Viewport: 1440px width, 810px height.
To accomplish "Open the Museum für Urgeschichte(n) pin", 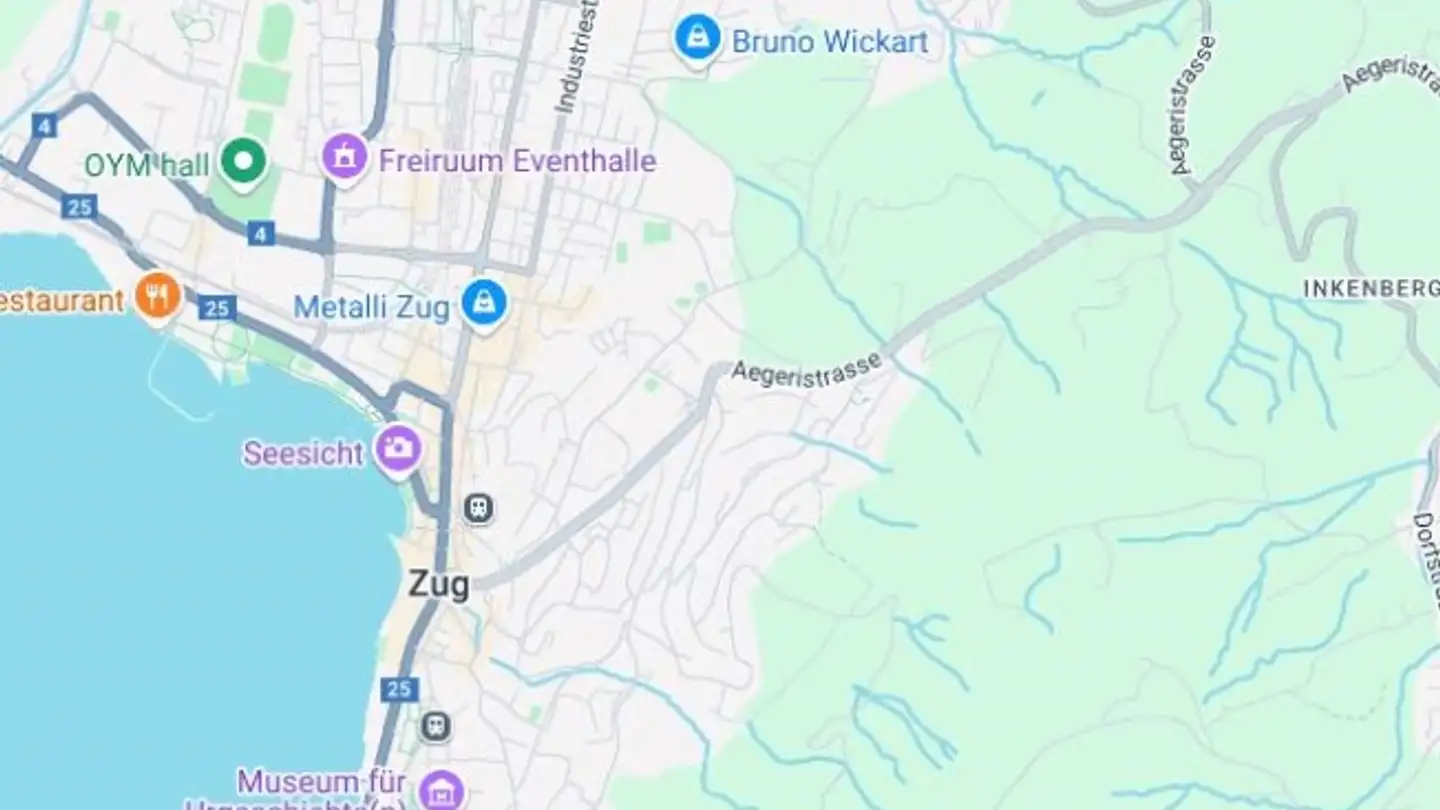I will (440, 790).
